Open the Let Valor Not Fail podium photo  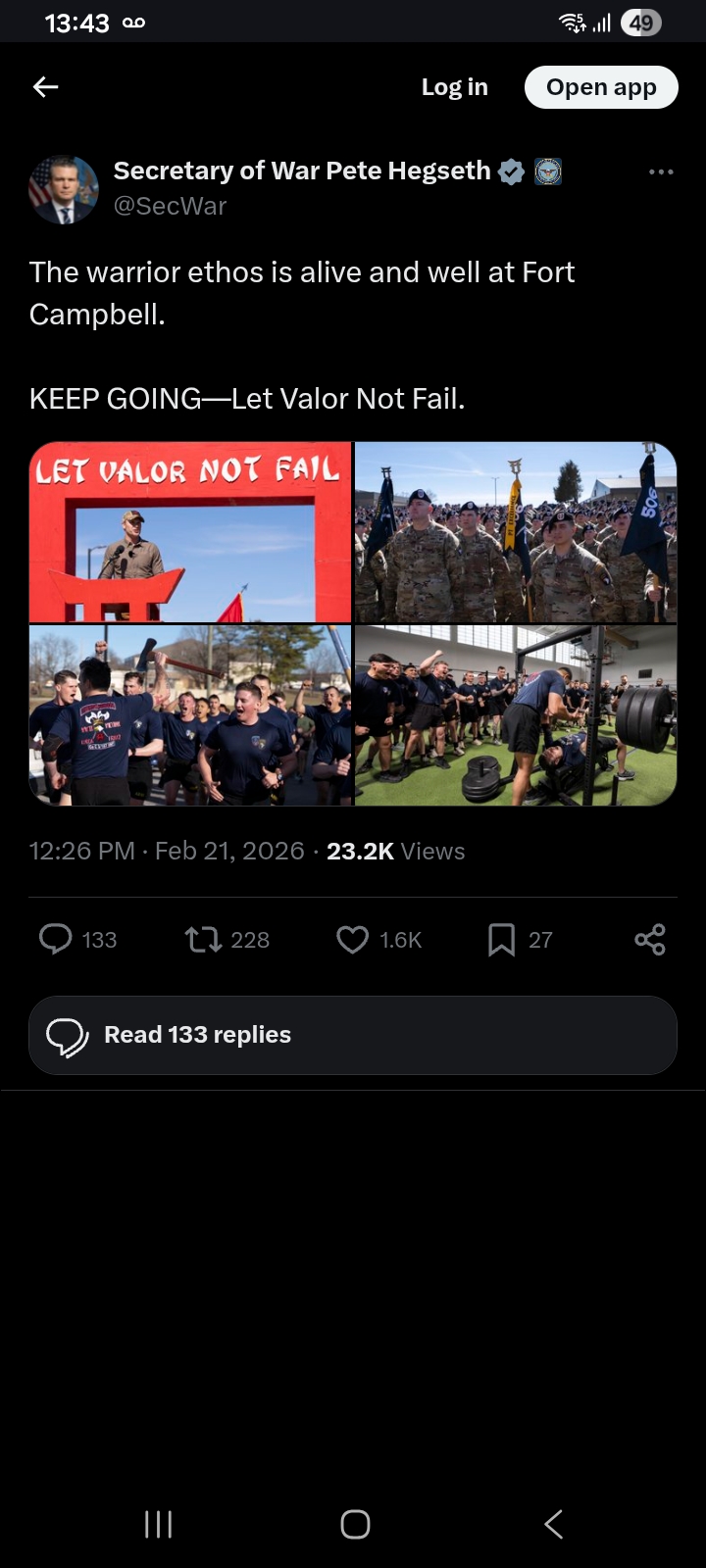pyautogui.click(x=190, y=532)
